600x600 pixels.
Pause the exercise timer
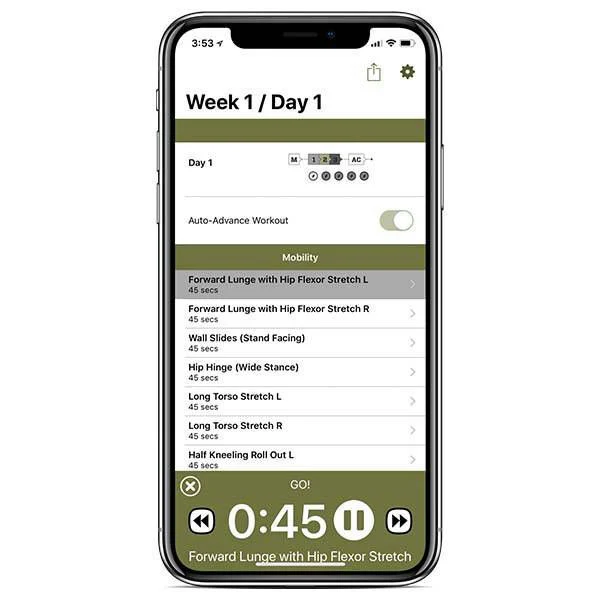click(x=353, y=520)
